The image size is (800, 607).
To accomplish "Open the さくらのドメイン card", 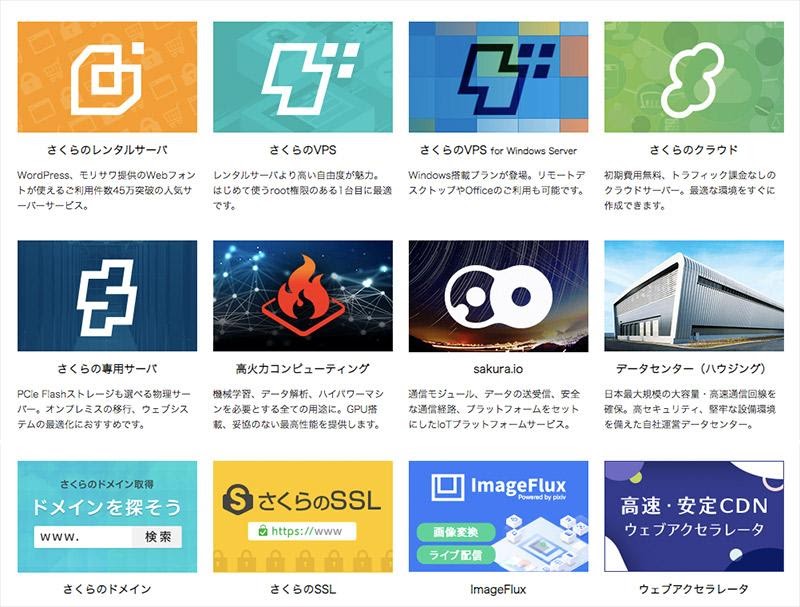I will [x=107, y=516].
